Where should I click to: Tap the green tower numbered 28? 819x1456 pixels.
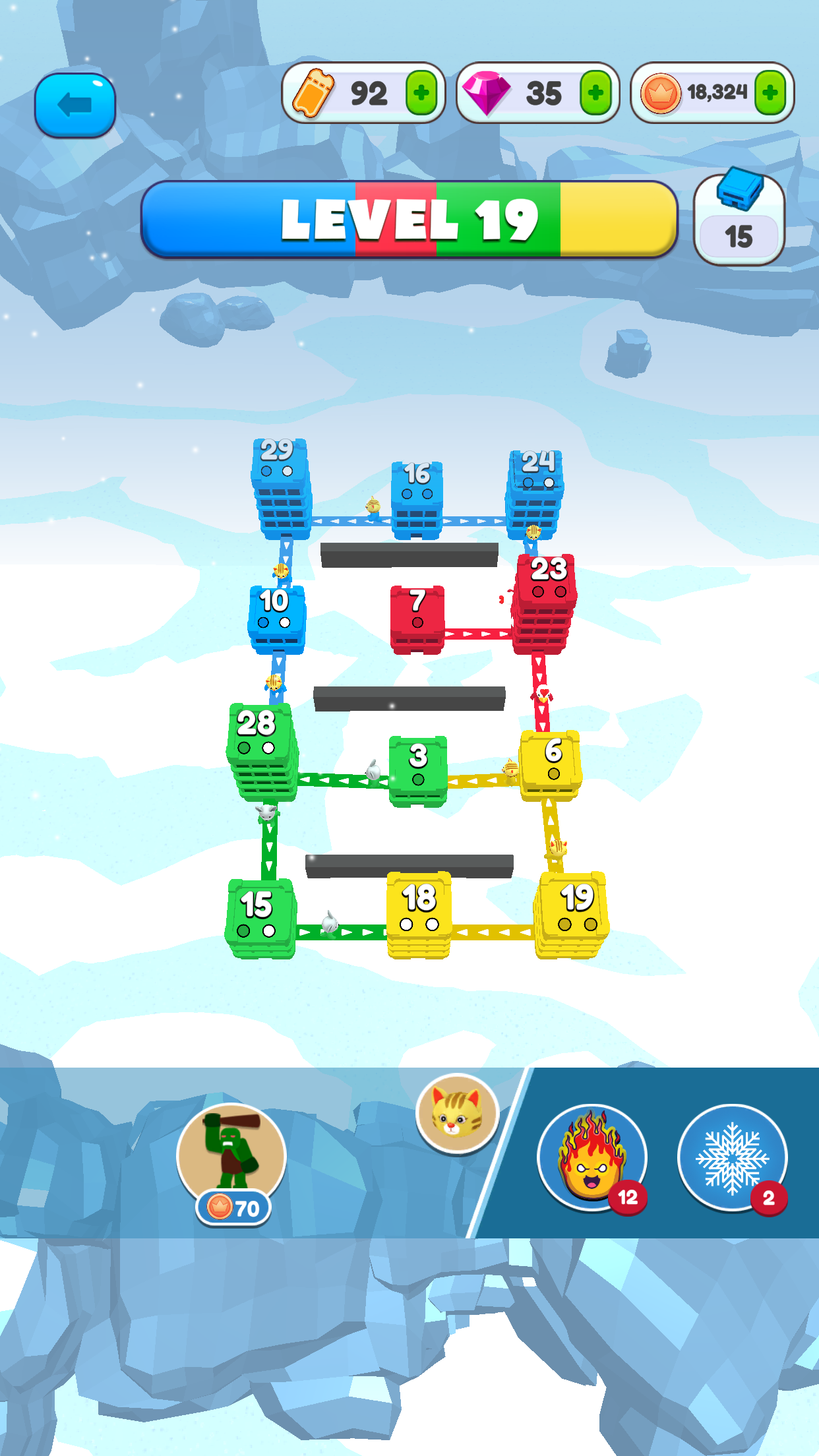[262, 752]
